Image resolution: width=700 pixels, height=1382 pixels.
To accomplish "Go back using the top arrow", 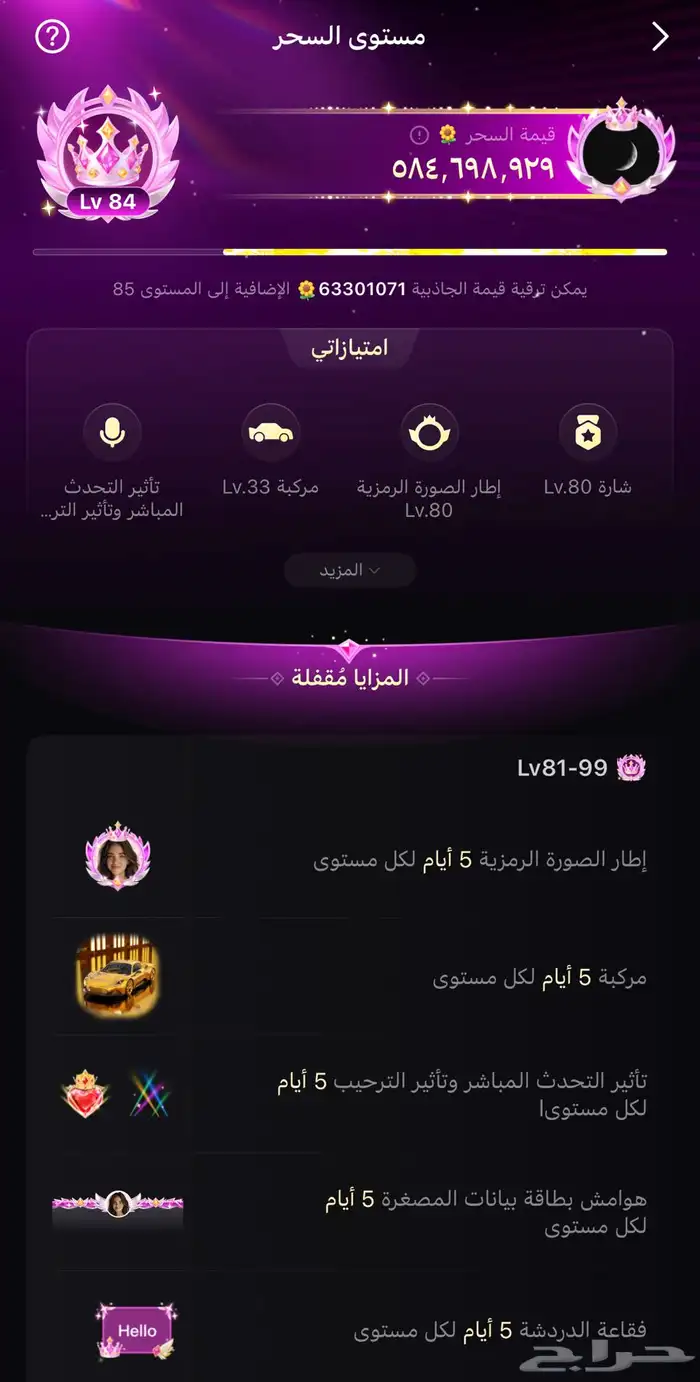I will pyautogui.click(x=660, y=38).
